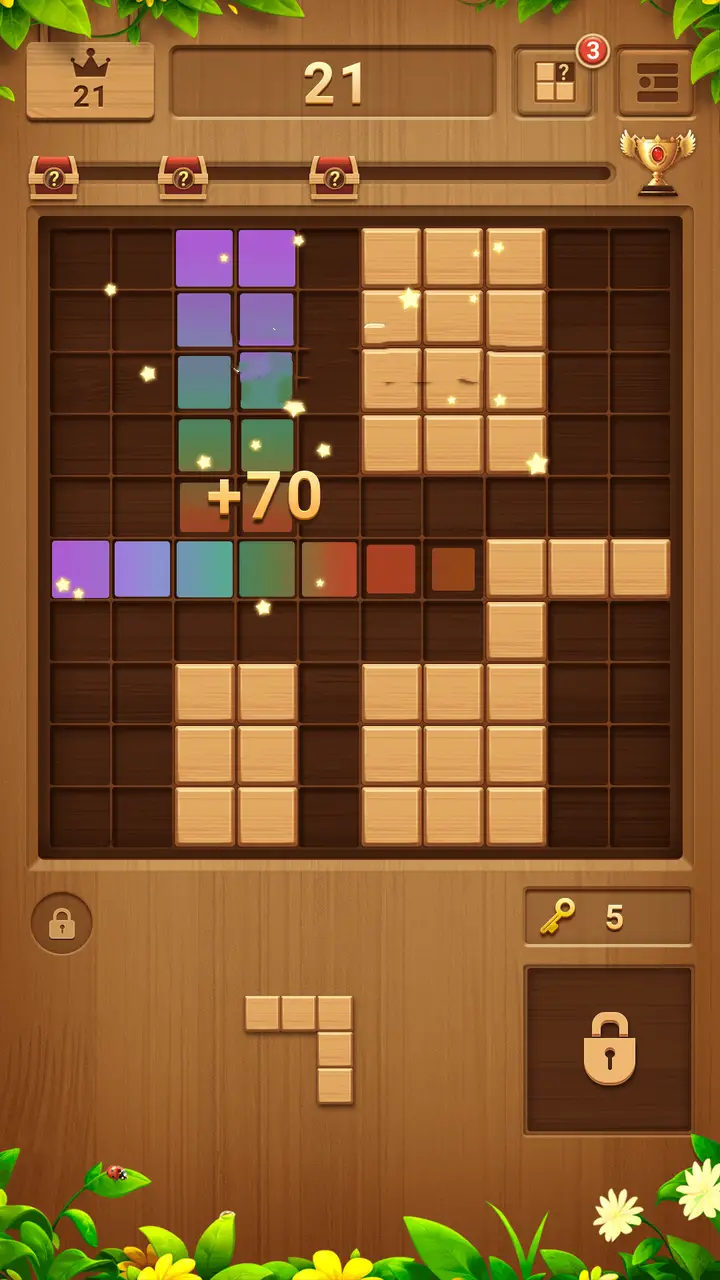Tap the round padlock button

62,923
